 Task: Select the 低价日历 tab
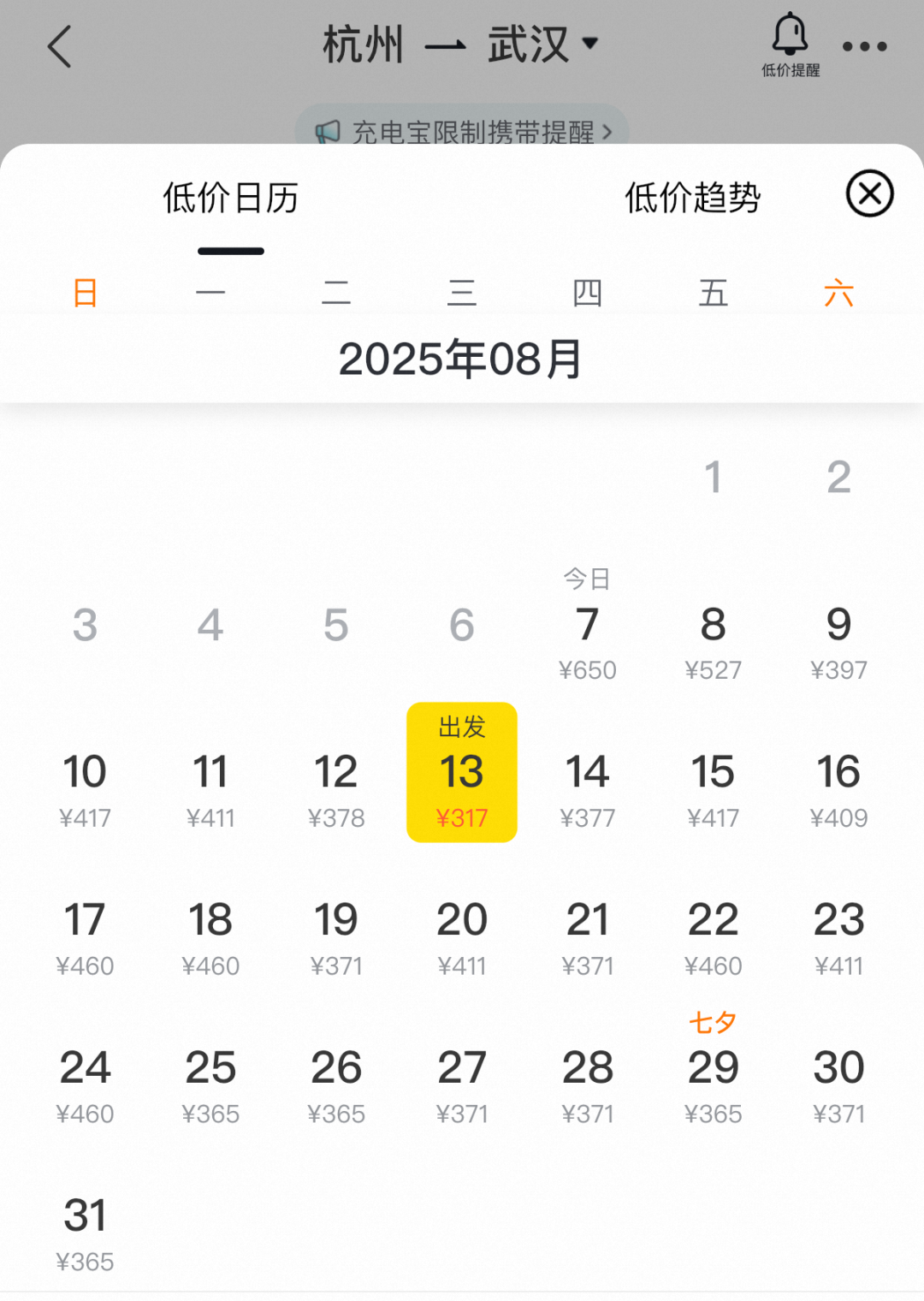tap(229, 197)
